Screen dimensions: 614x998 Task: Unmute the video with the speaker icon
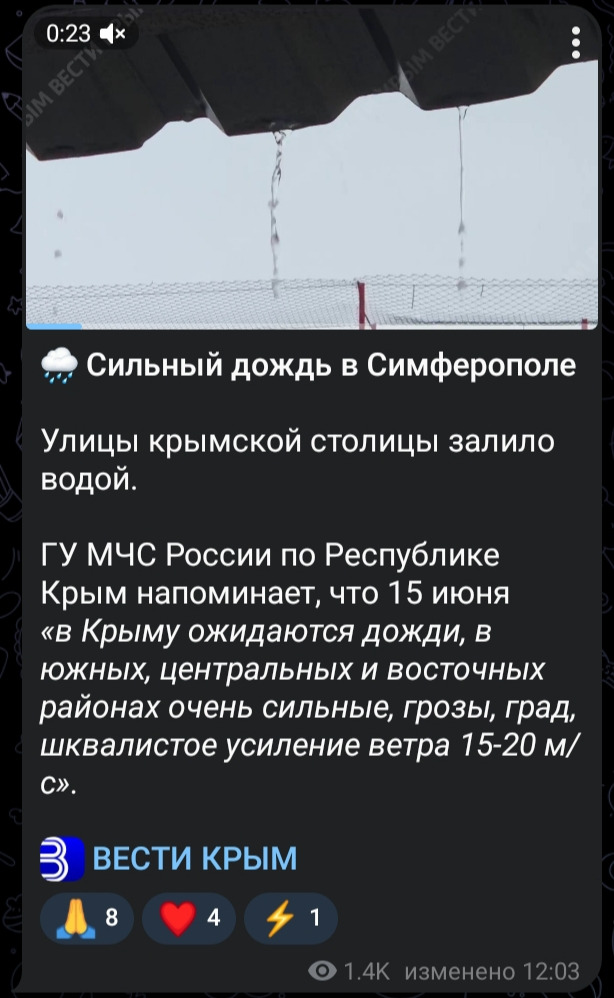[x=113, y=33]
